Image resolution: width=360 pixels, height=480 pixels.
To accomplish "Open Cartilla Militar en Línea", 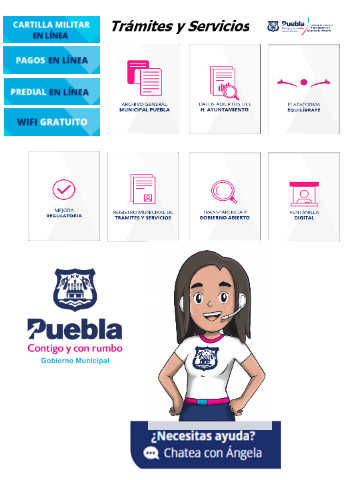I will 51,29.
